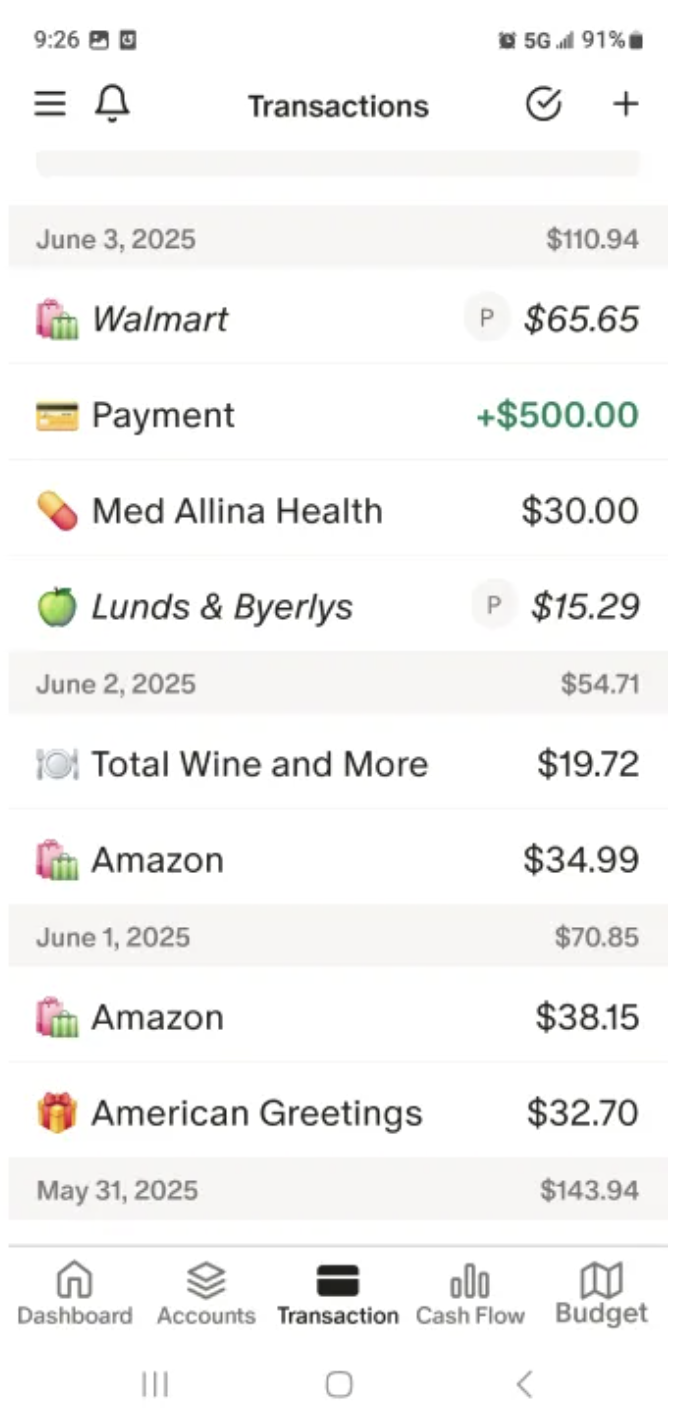Switch to the Dashboard tab
The height and width of the screenshot is (1420, 678).
[75, 1294]
